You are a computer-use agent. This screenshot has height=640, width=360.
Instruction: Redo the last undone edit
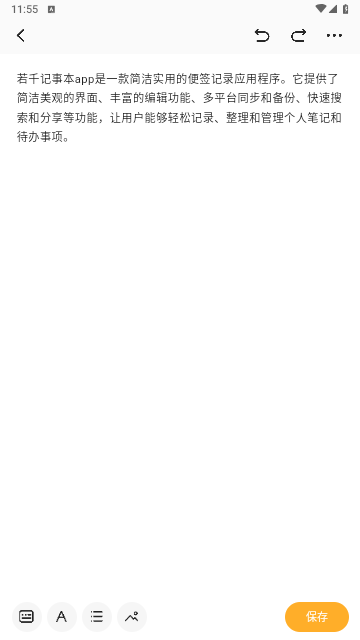298,36
